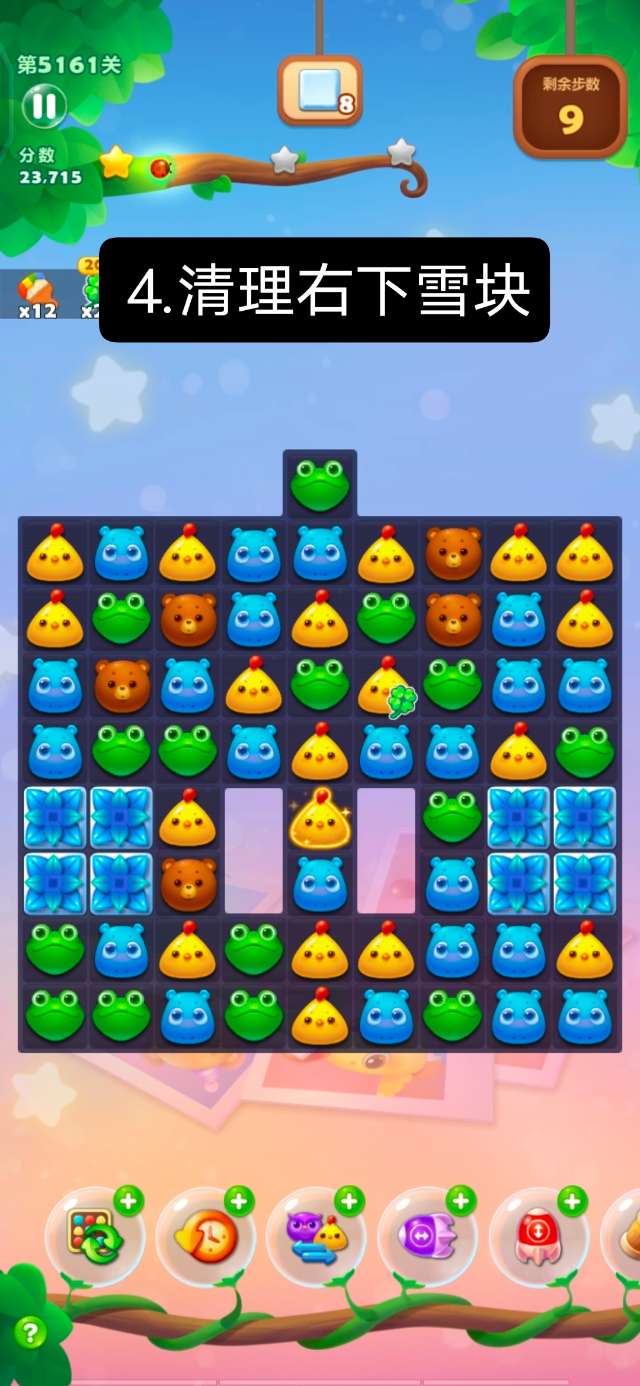Use the purple horizontal arrow booster
Screen dimensions: 640x1386
(427, 1238)
